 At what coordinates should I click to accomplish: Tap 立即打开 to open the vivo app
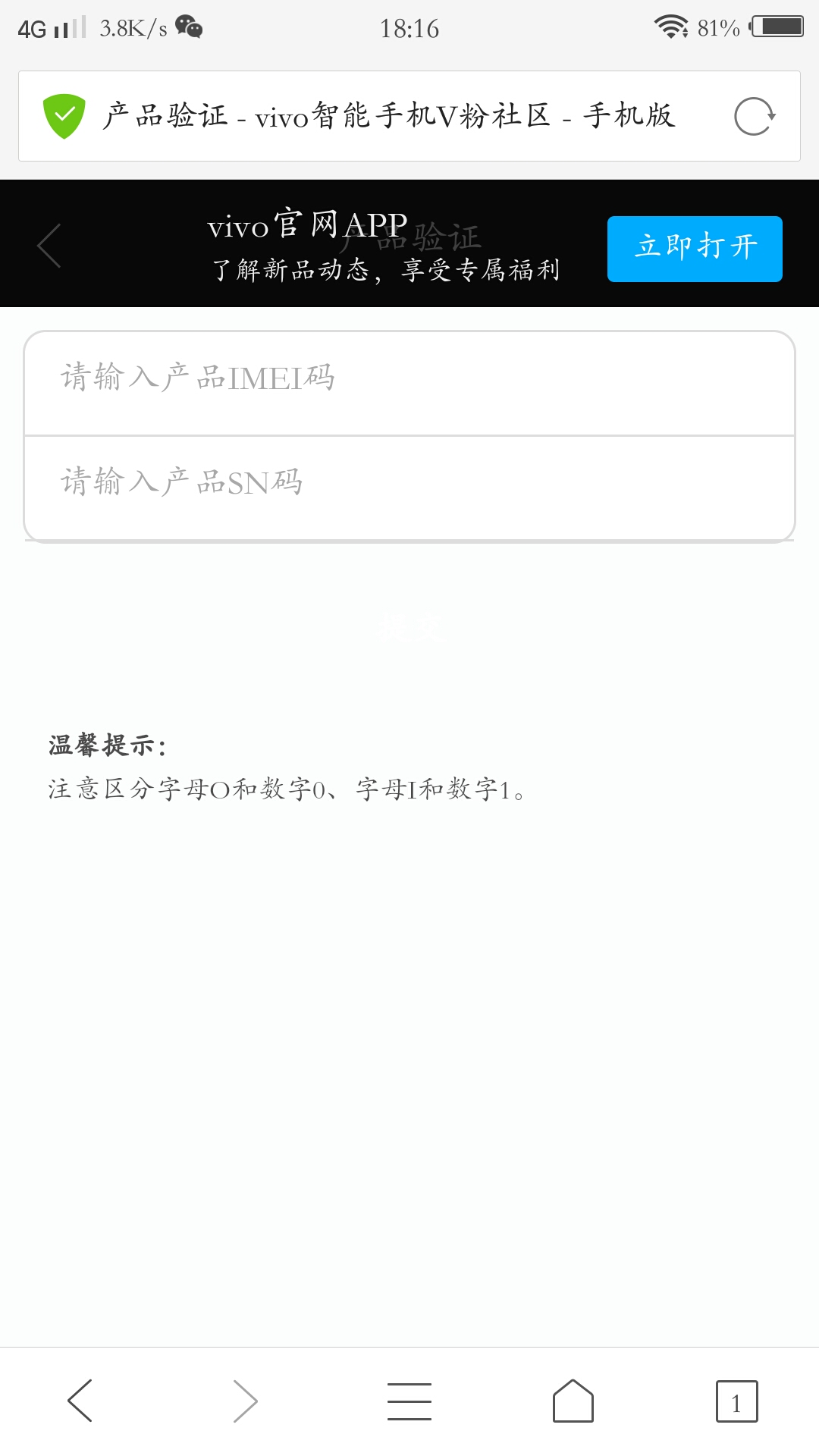point(694,248)
